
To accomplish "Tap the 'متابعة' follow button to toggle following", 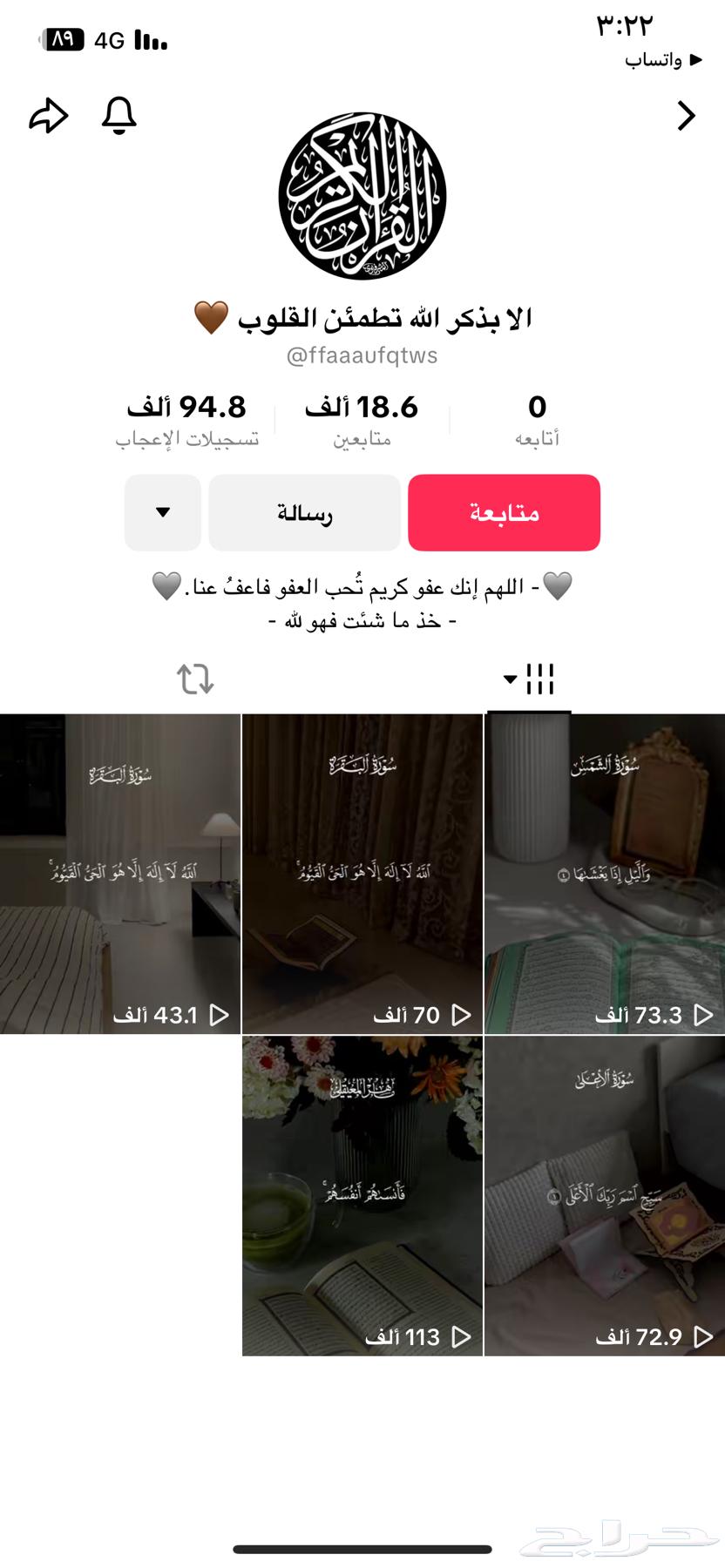I will [504, 513].
